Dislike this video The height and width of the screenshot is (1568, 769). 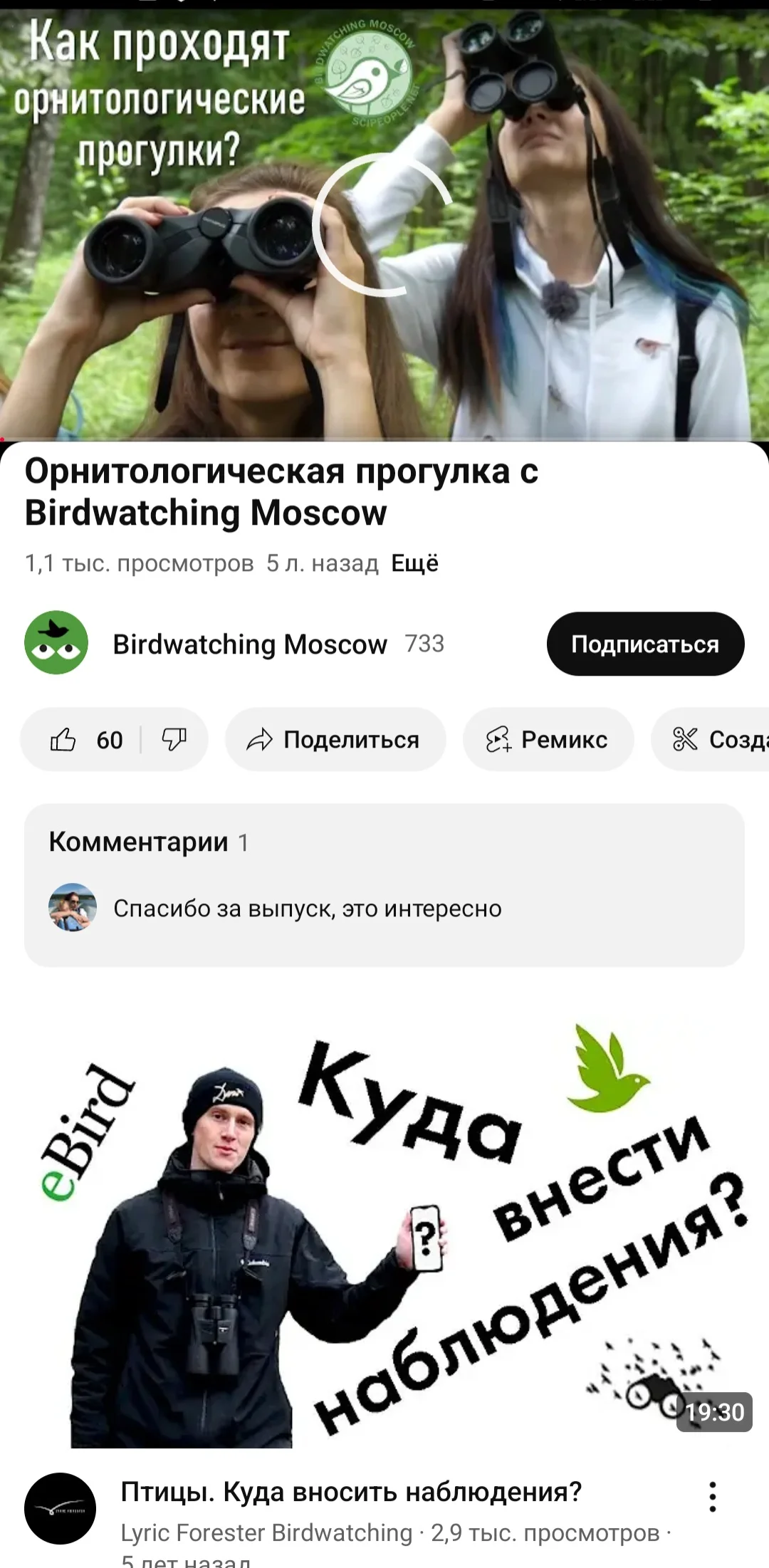pos(174,740)
